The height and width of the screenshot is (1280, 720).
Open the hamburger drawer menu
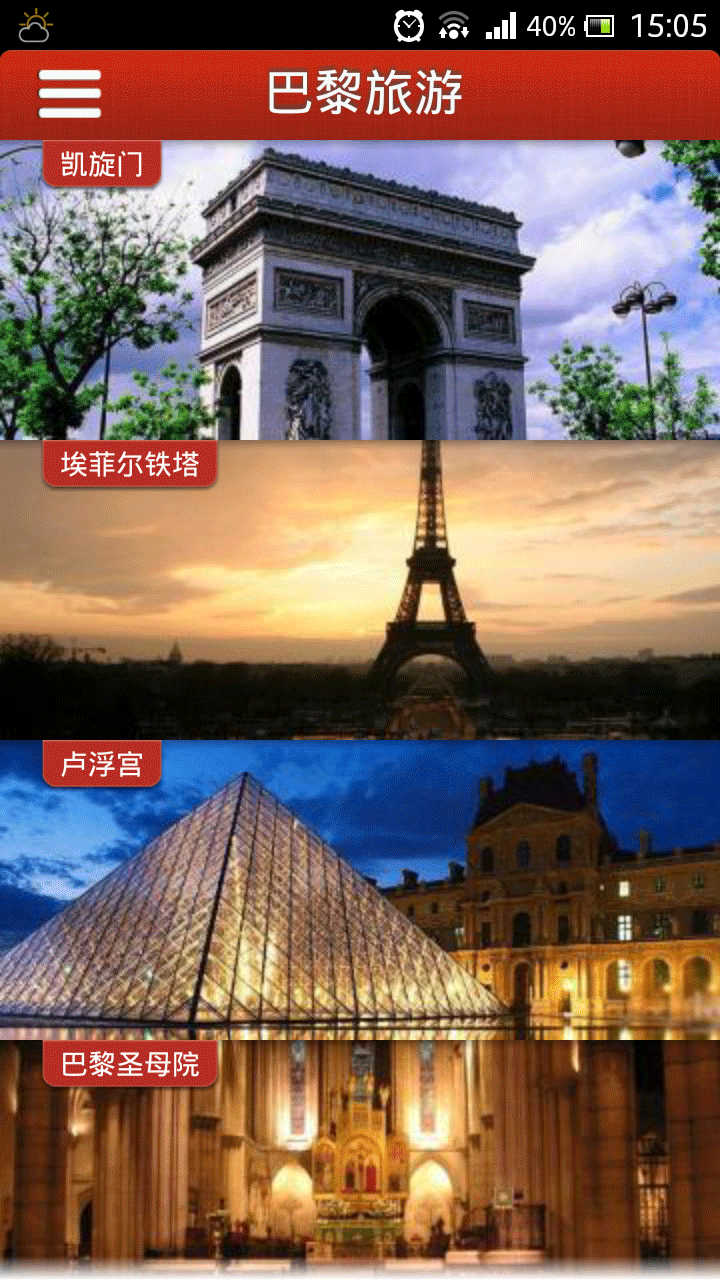click(x=69, y=94)
